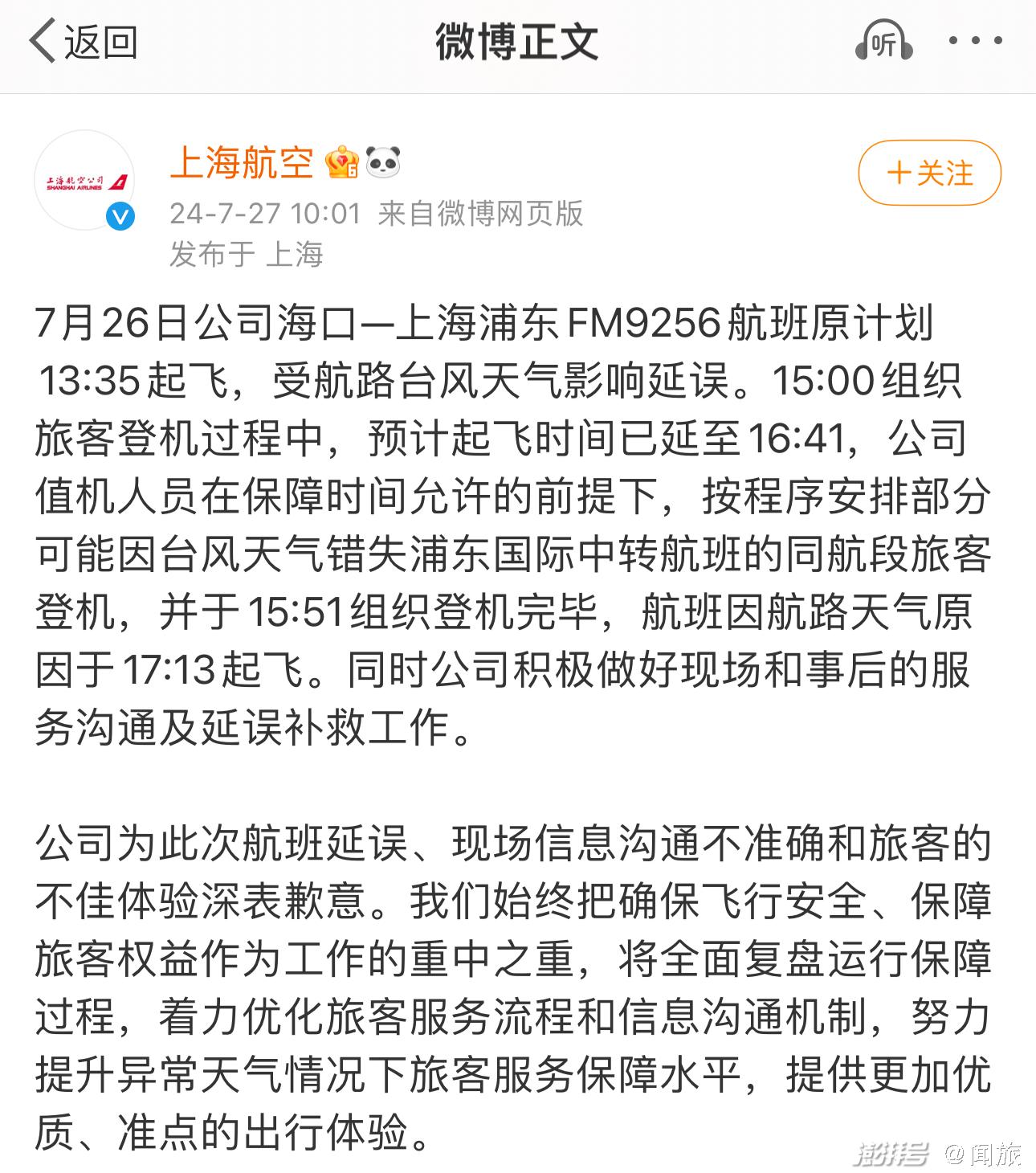This screenshot has width=1036, height=1173.
Task: Click the level-6 crown membership badge
Action: pos(342,163)
